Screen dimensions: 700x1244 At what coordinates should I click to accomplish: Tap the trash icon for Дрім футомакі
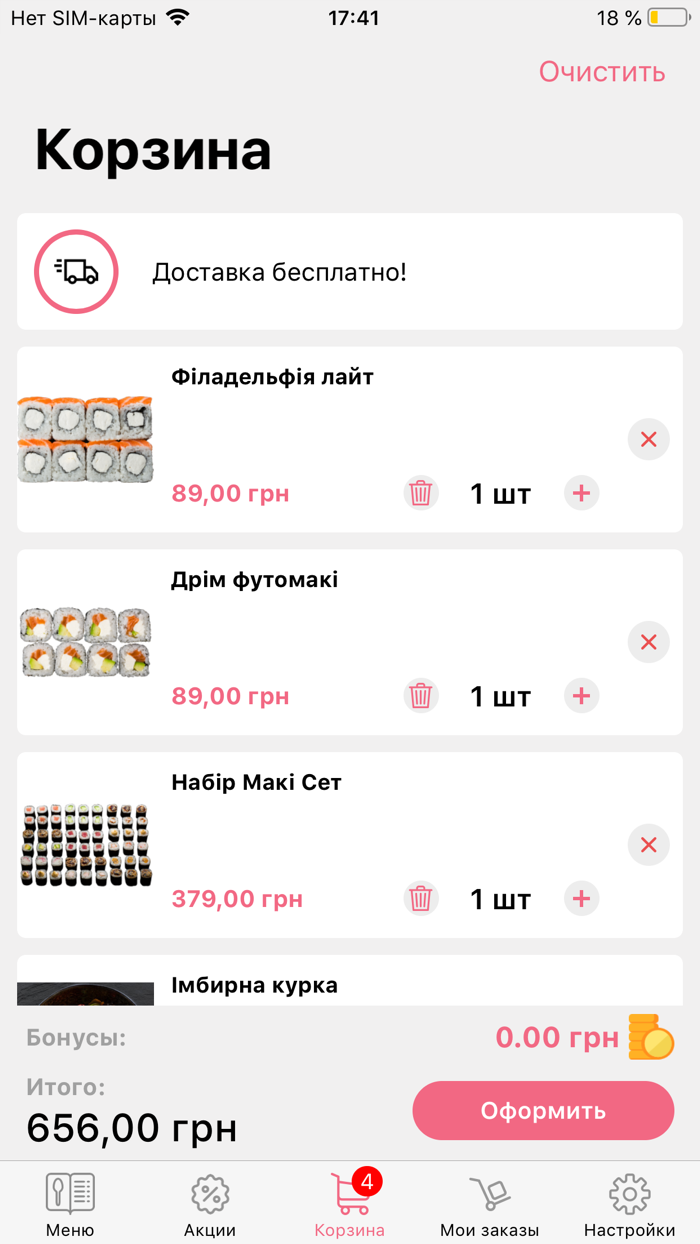[421, 696]
